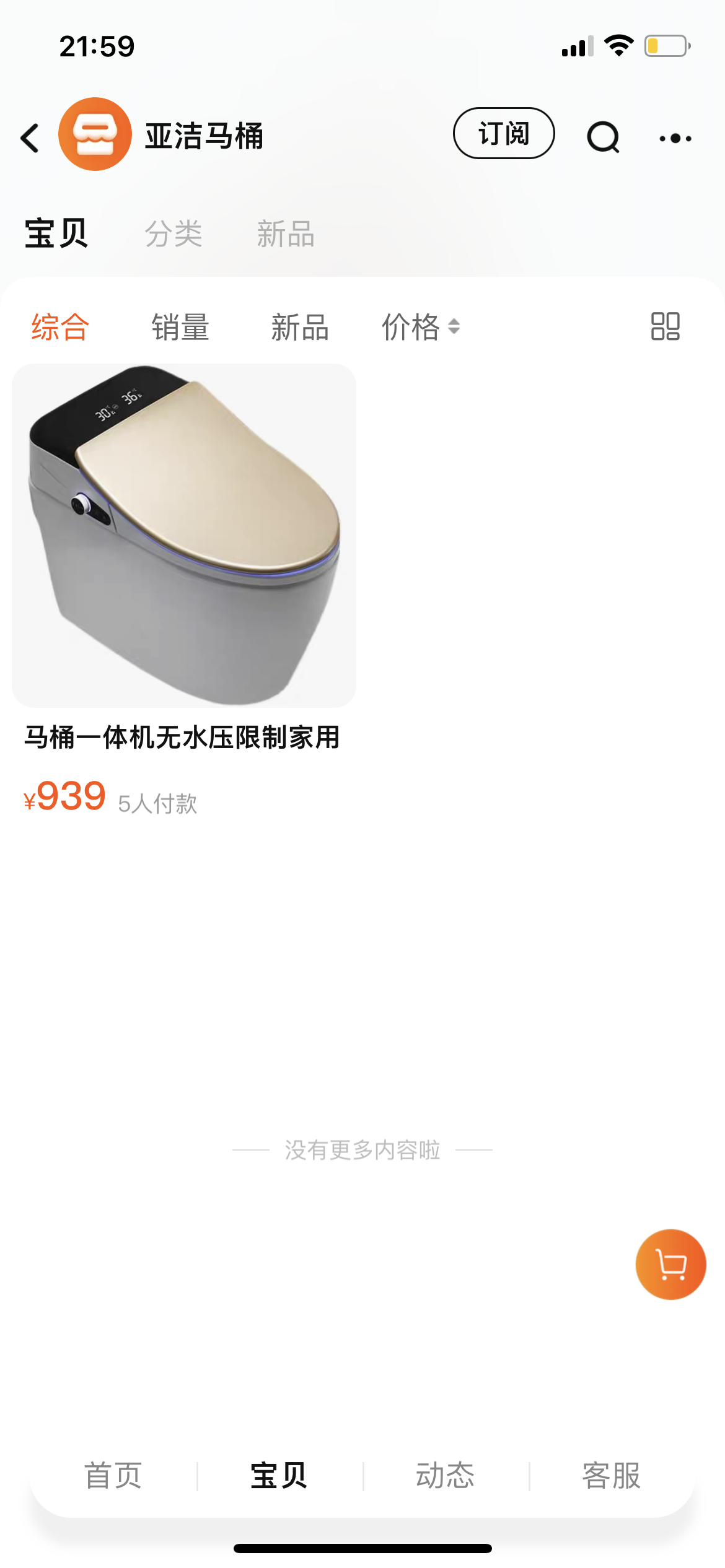Switch to the top 新品 tab beside 分类
Screen dimensions: 725x1568
tap(286, 234)
